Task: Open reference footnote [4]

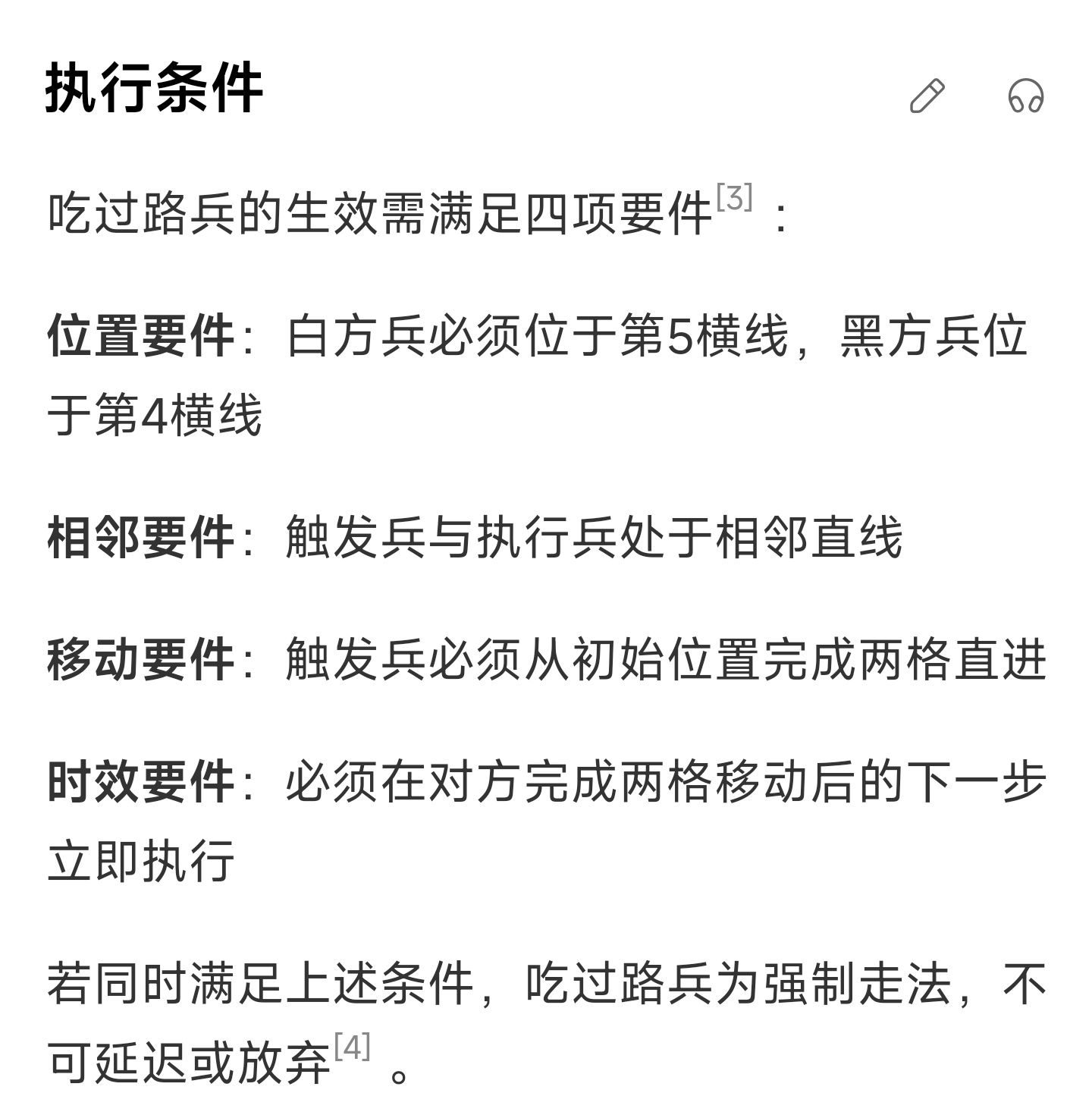Action: 352,1048
